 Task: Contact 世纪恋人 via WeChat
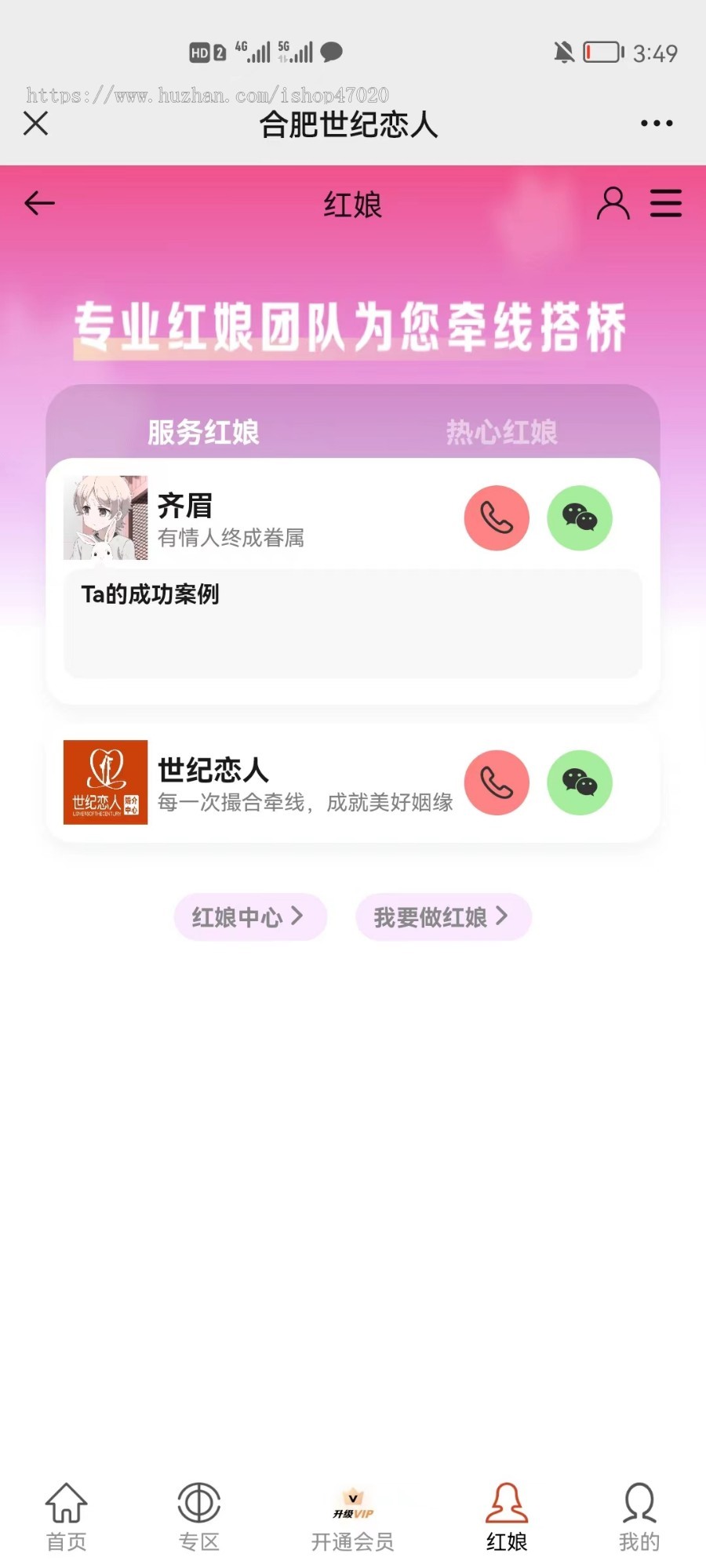click(x=580, y=782)
